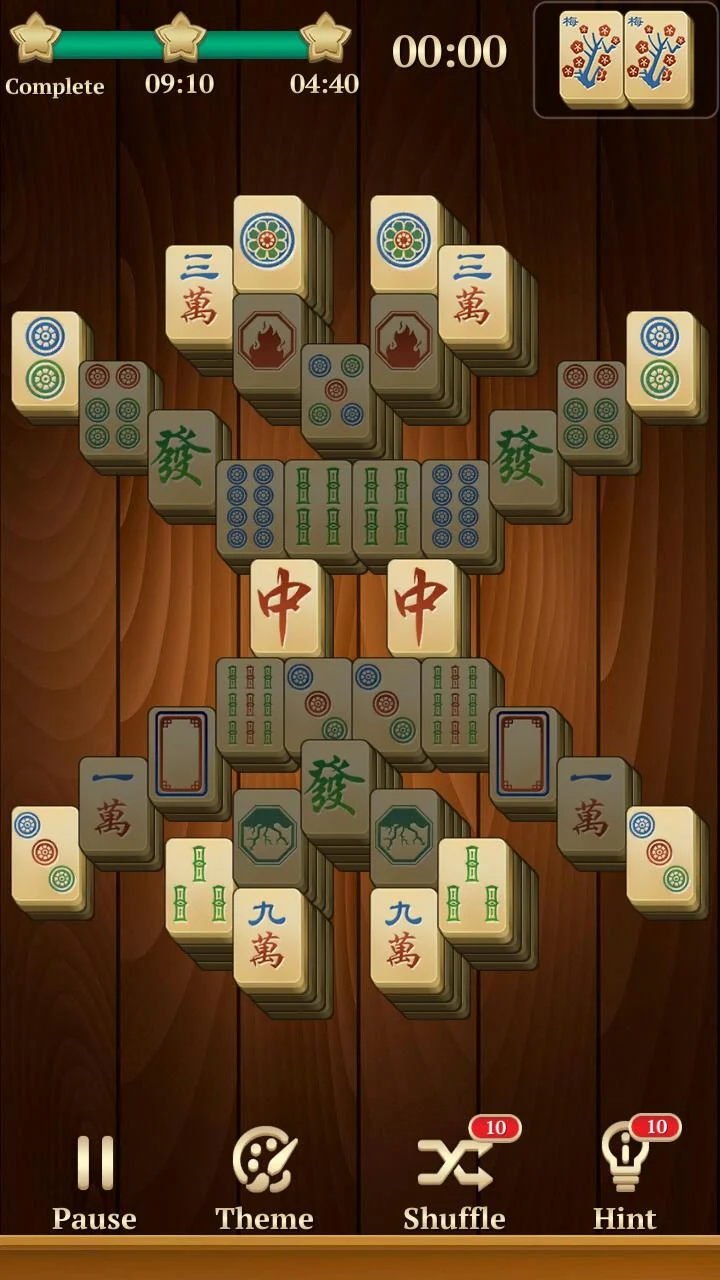The height and width of the screenshot is (1280, 720).
Task: Choose the left bright two-bamboo tile
Action: (199, 885)
